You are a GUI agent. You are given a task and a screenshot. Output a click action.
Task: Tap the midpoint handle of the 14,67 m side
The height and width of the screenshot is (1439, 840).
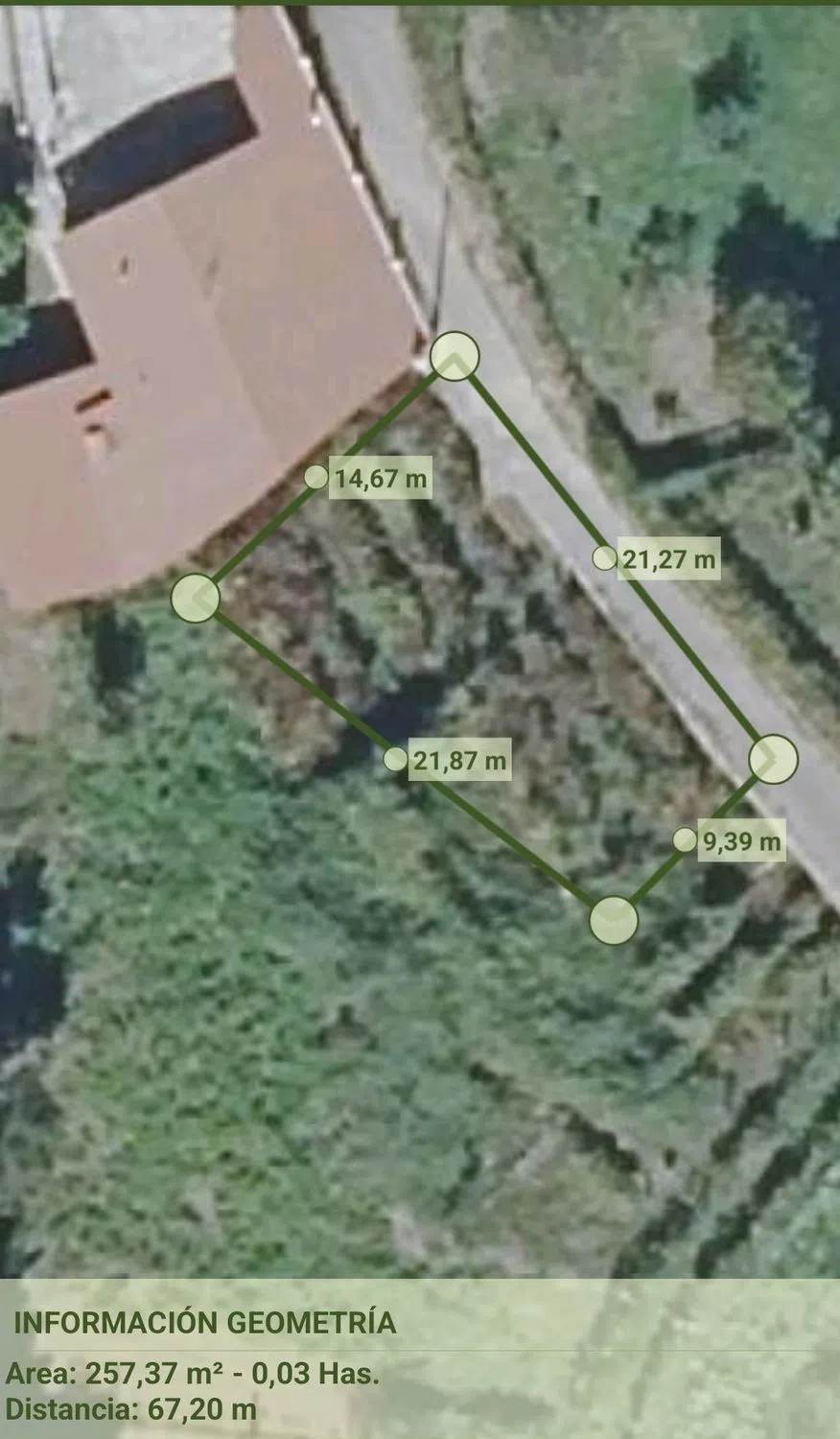316,476
